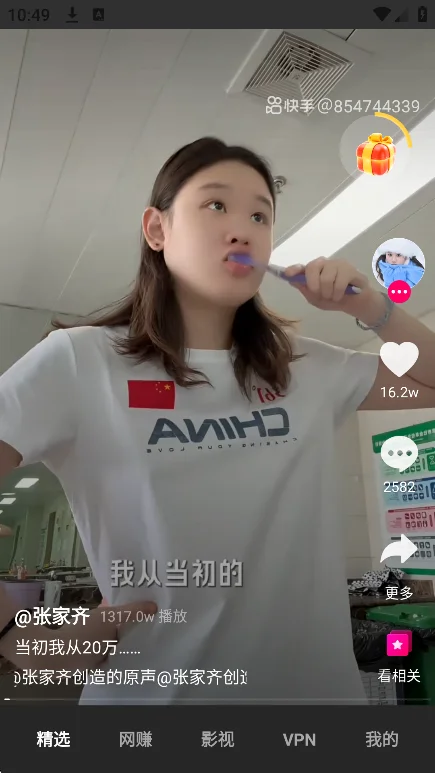
Task: Like this video with the heart
Action: [399, 359]
